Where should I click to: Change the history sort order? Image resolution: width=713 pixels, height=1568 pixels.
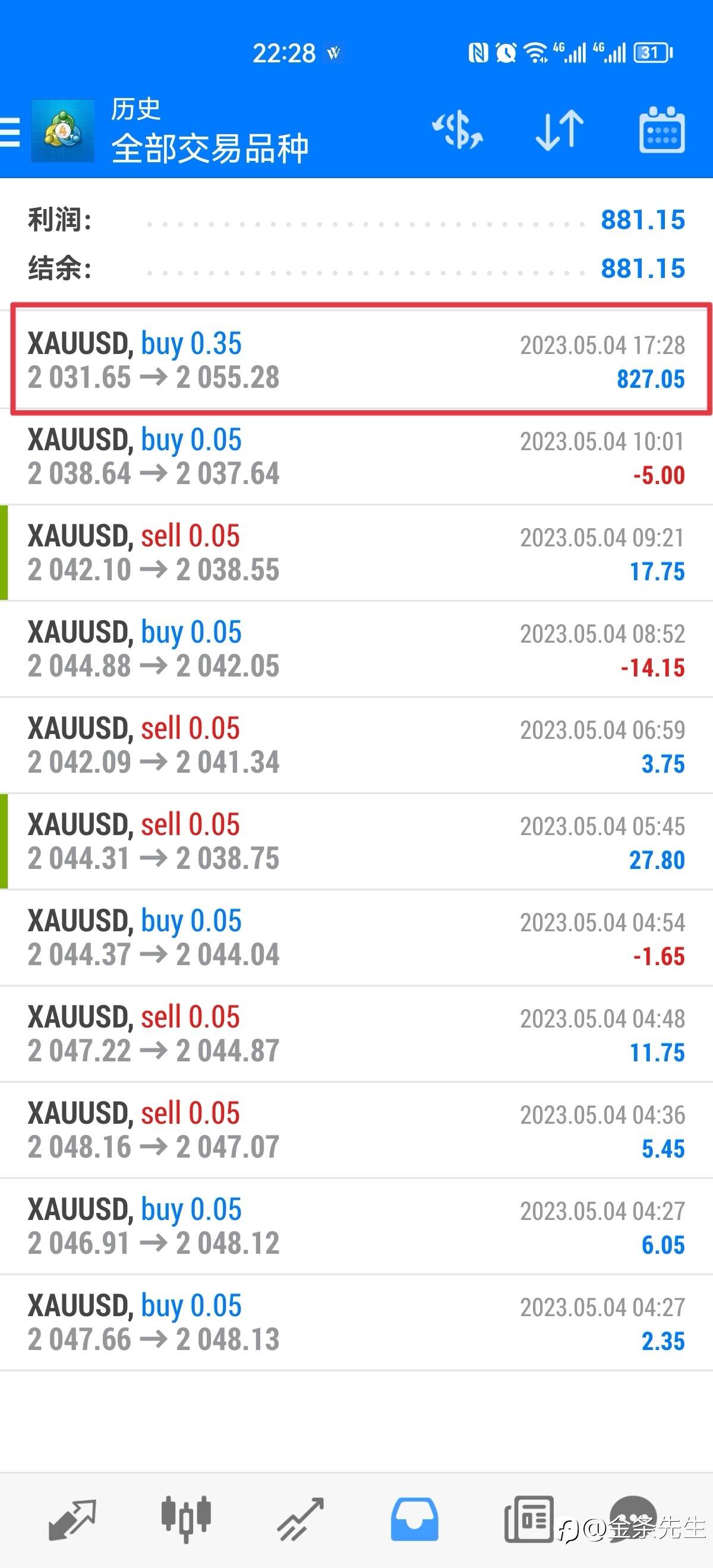pos(560,130)
